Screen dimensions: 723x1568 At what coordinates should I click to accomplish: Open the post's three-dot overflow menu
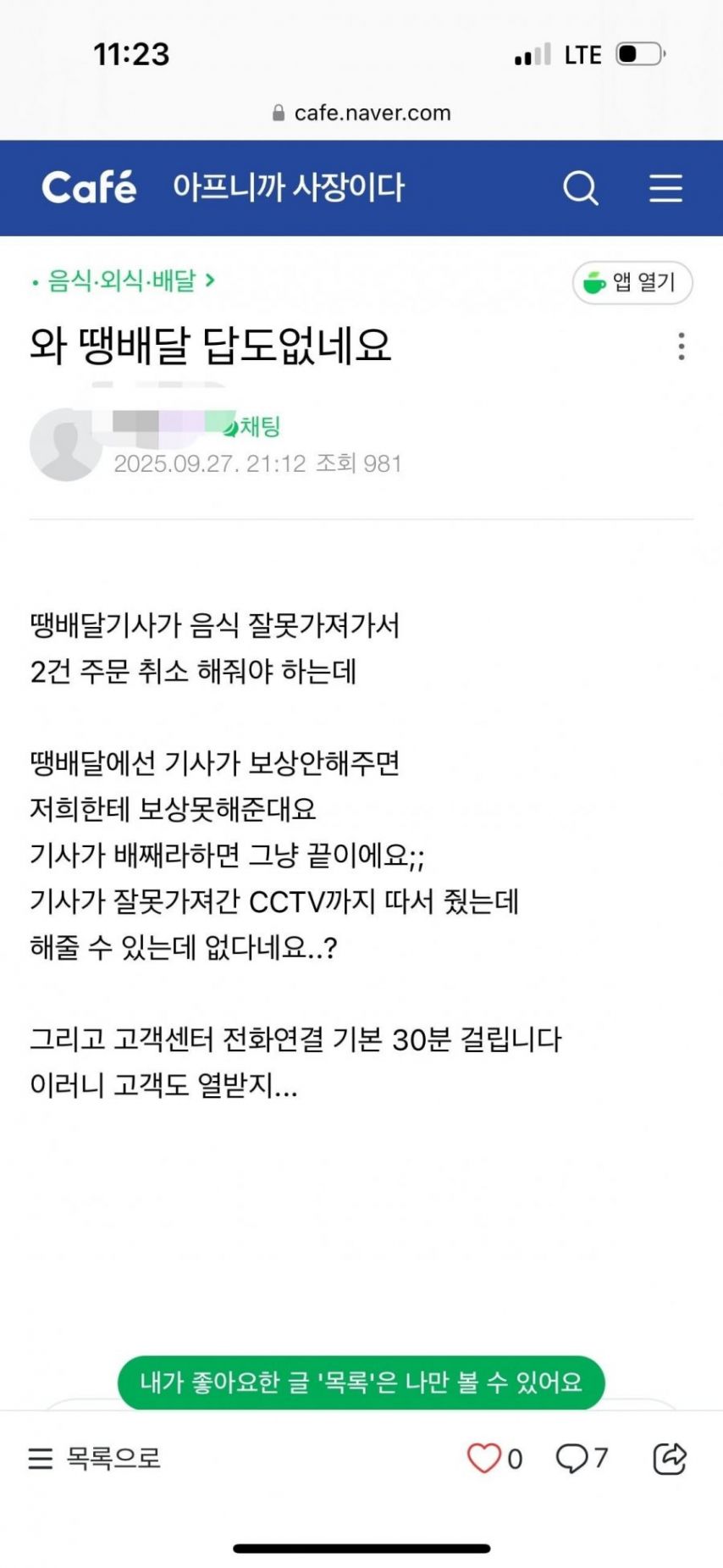681,346
